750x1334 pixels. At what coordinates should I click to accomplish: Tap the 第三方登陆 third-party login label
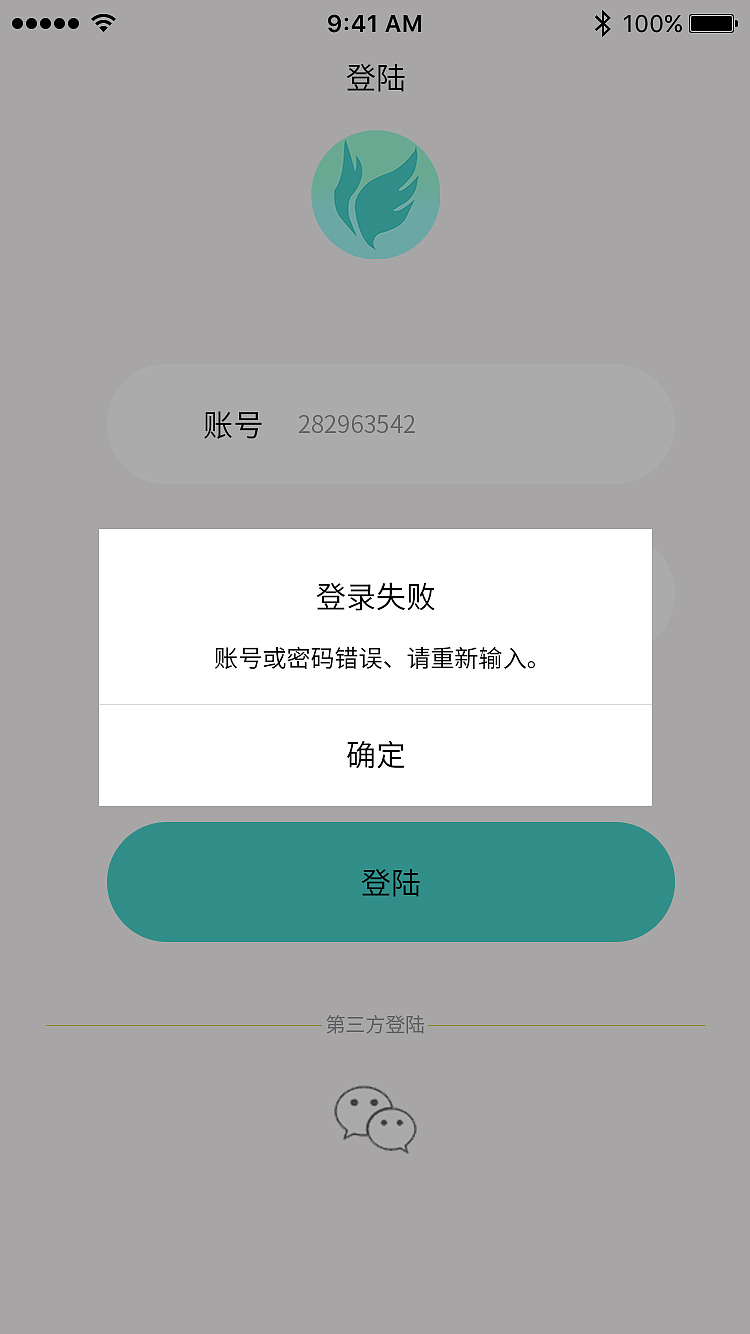coord(375,1025)
